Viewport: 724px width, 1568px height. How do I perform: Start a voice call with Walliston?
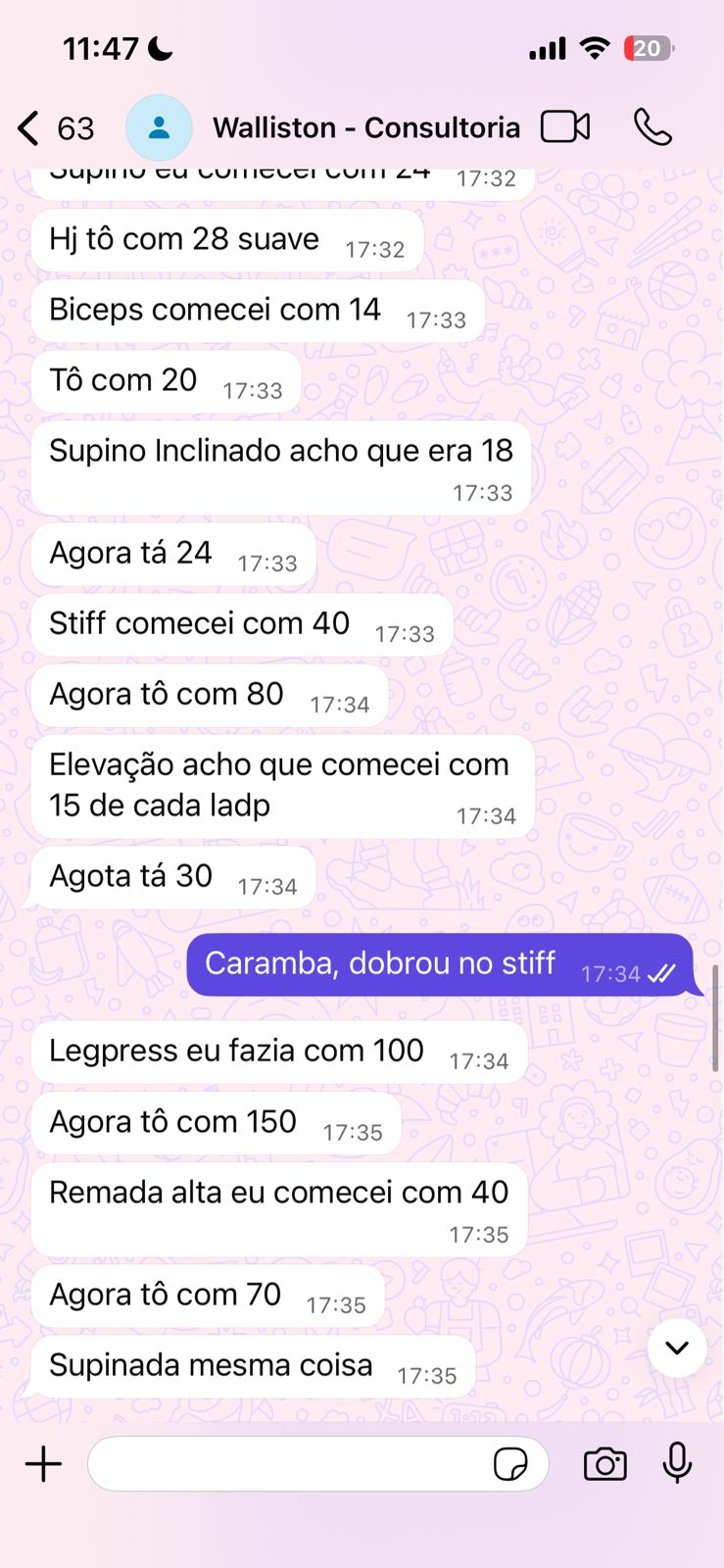[652, 126]
